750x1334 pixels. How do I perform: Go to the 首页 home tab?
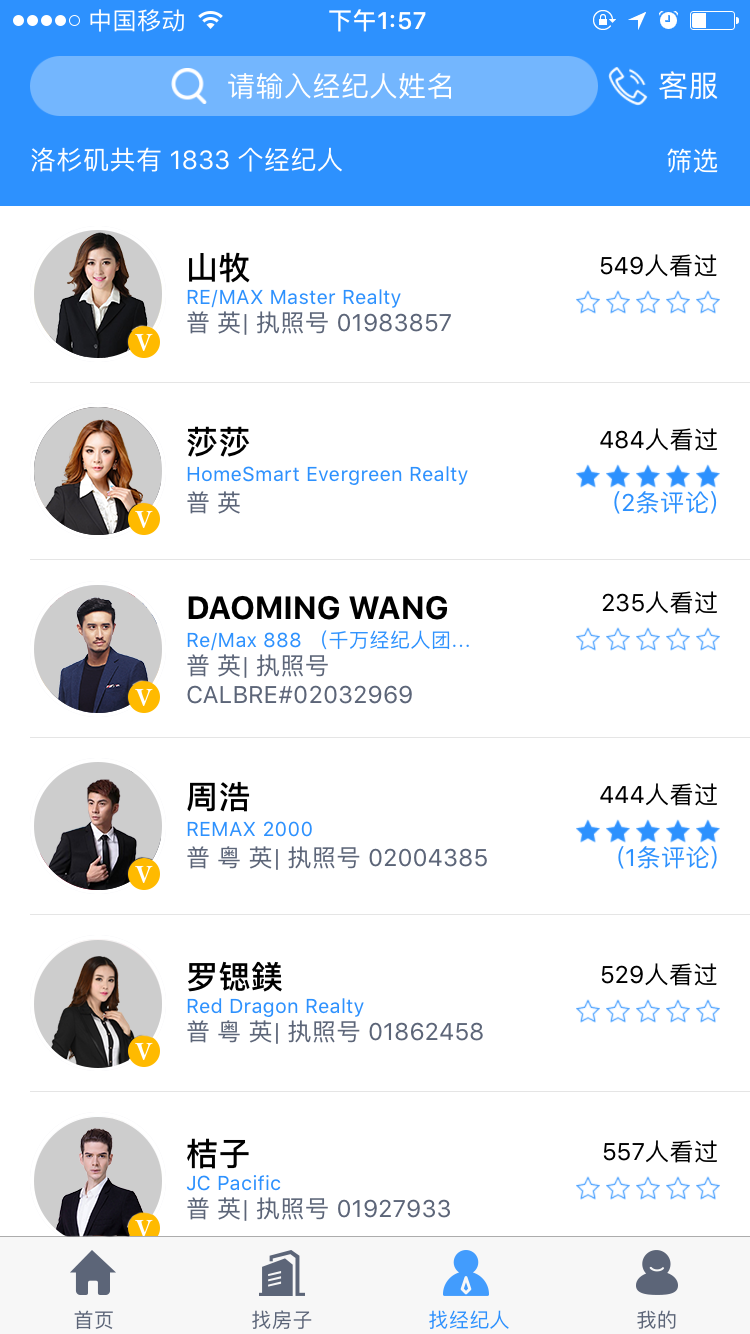tap(94, 1288)
